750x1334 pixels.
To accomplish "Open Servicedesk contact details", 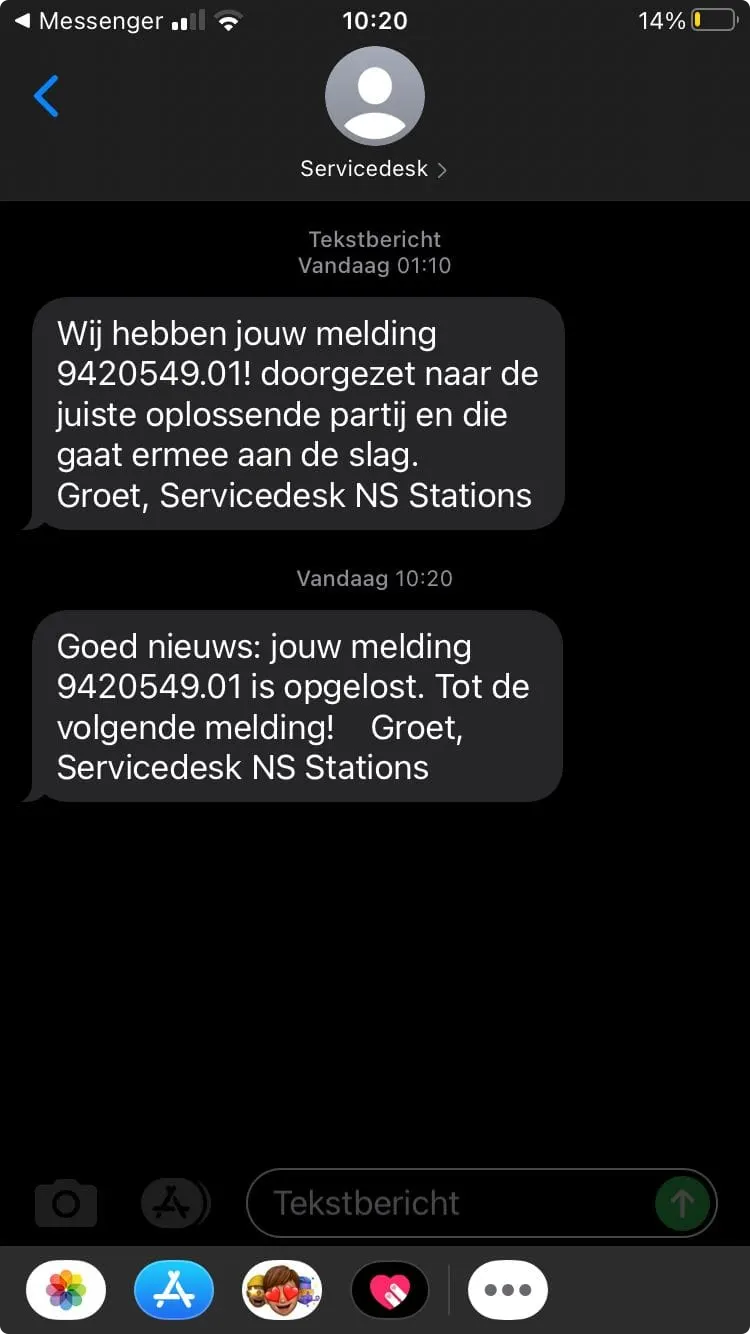I will tap(374, 118).
